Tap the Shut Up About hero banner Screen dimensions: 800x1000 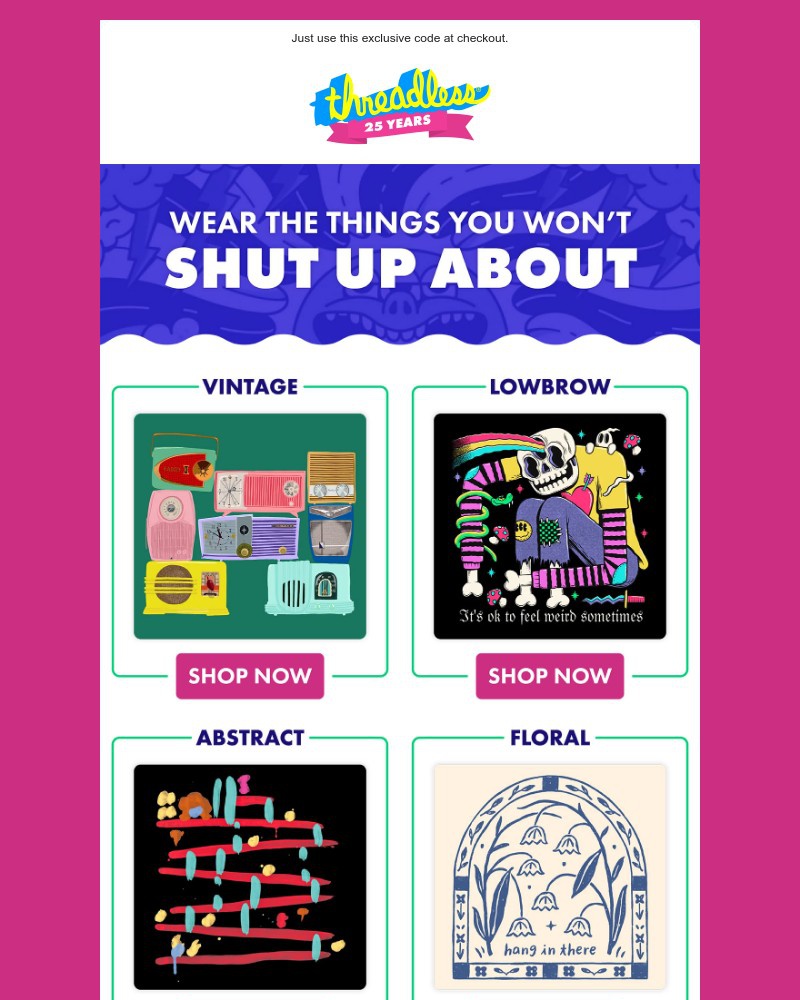point(400,255)
